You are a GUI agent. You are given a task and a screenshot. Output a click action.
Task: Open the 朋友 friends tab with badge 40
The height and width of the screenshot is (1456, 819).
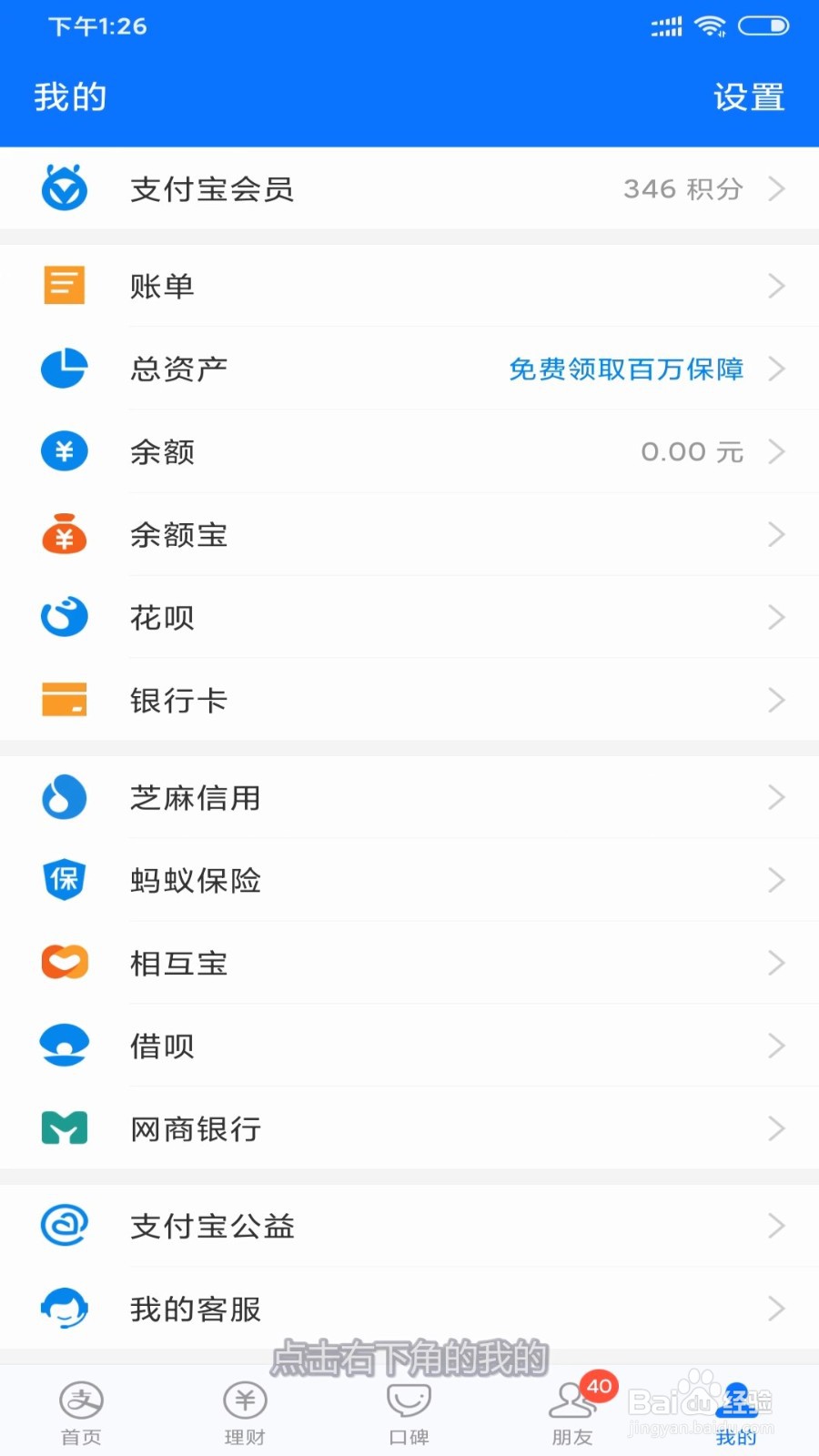point(572,1409)
